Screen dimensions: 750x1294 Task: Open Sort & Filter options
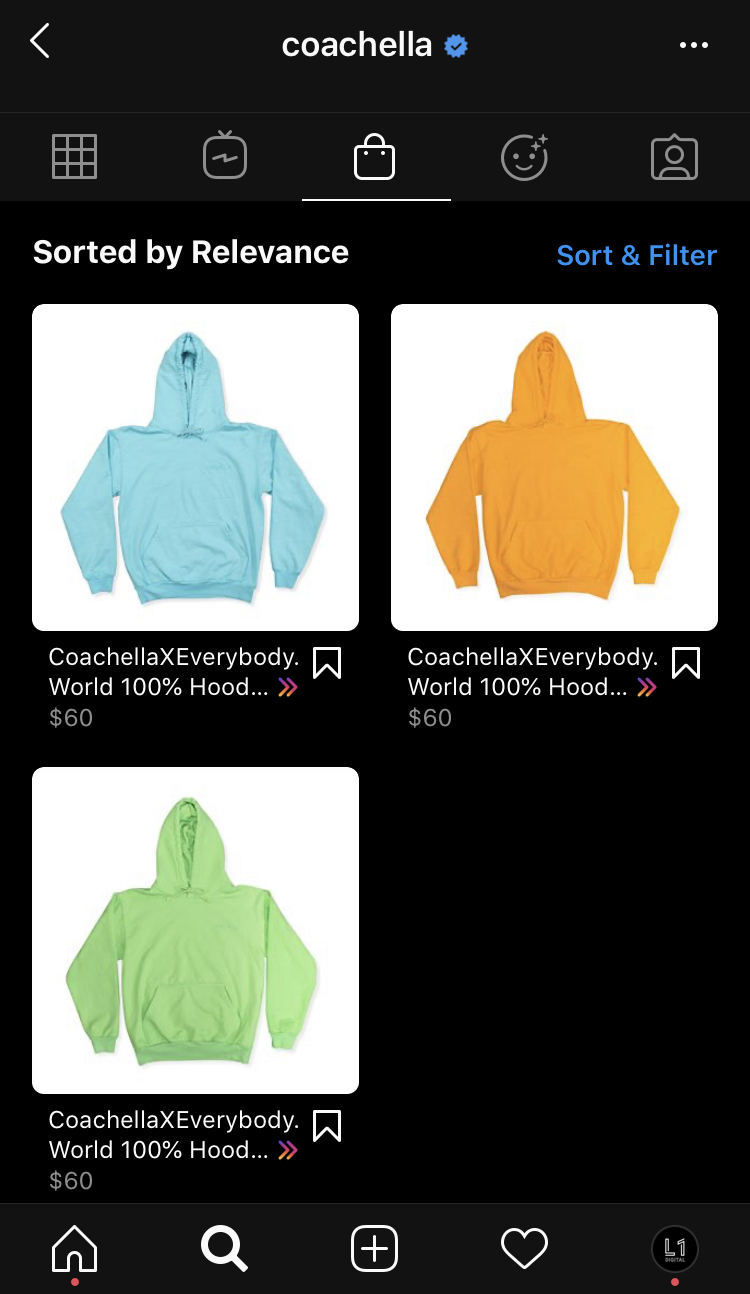click(x=636, y=255)
